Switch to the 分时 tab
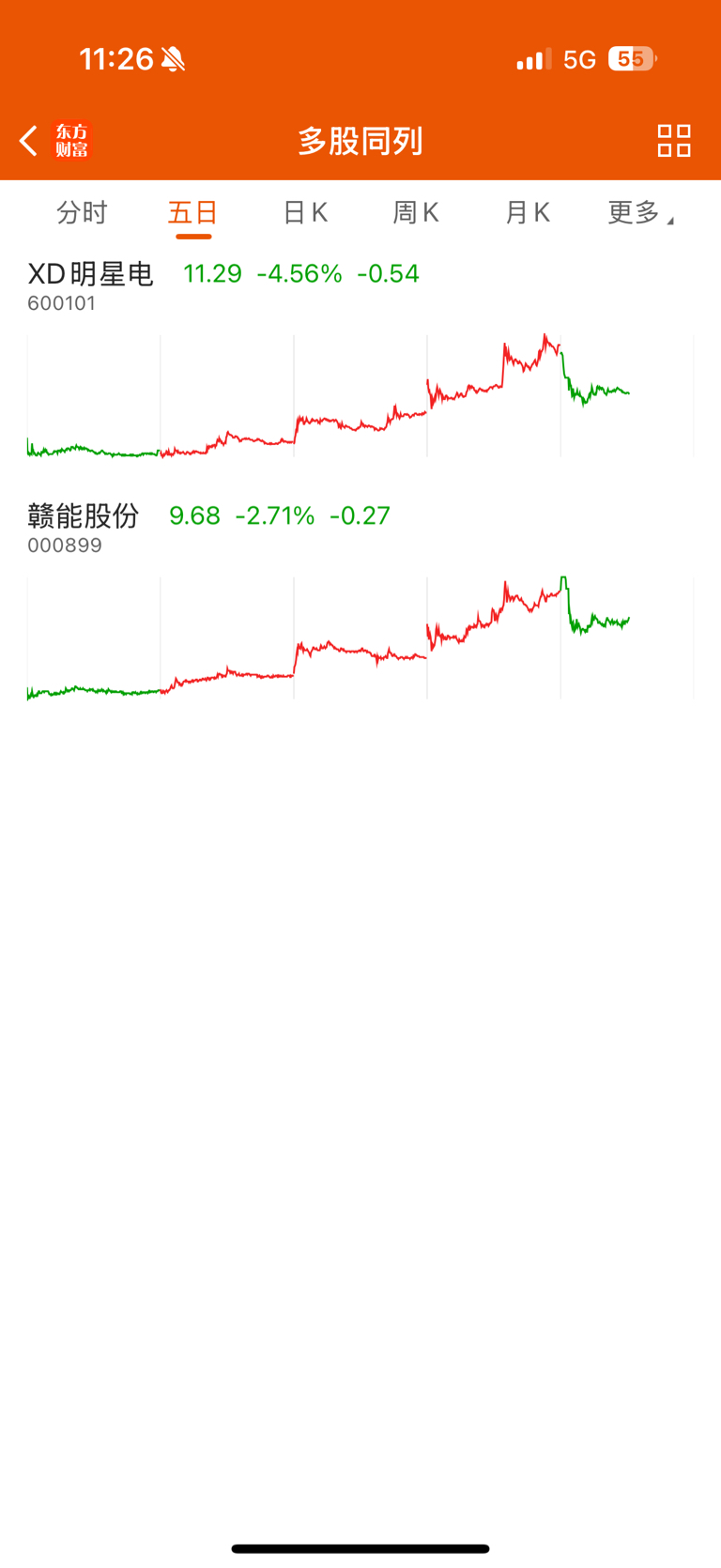 83,212
